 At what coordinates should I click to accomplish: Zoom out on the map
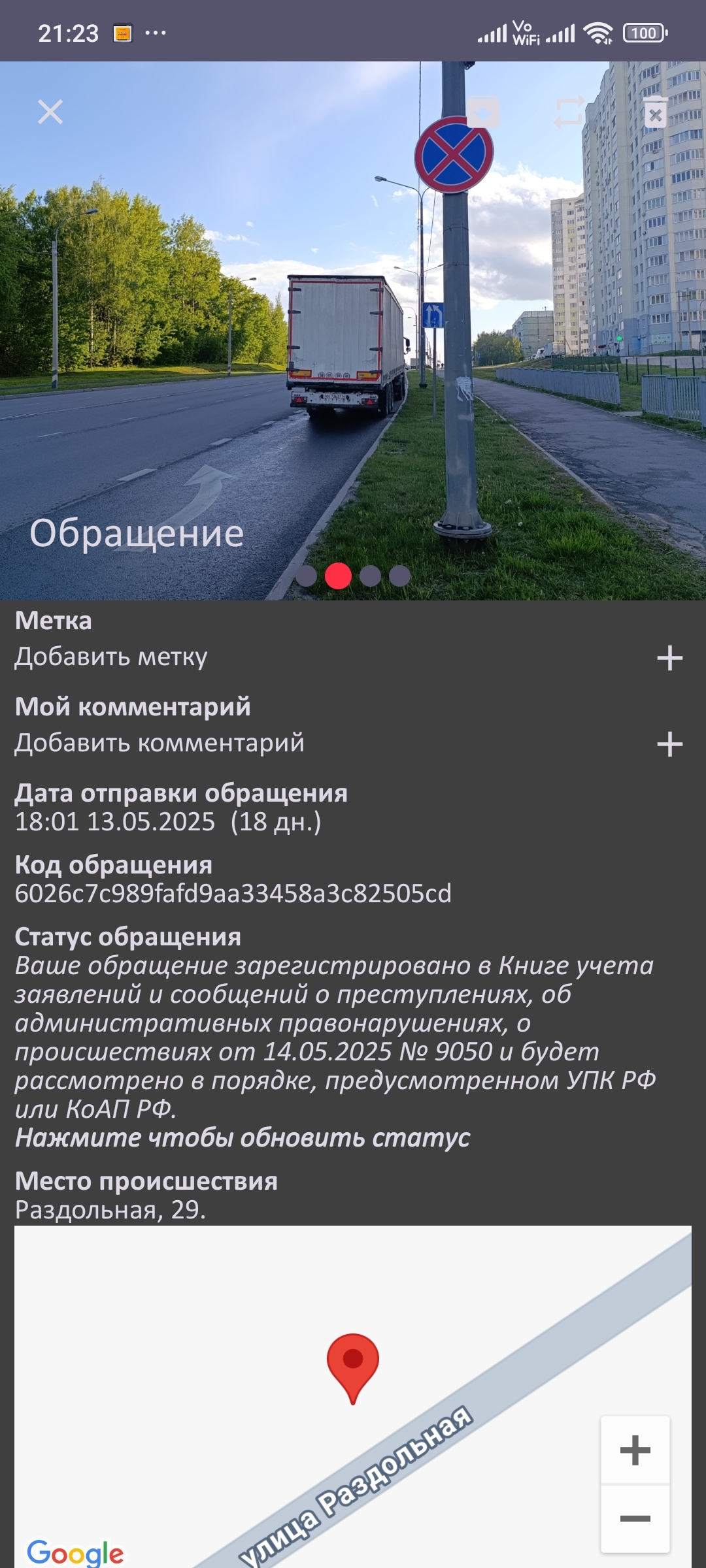coord(635,1518)
